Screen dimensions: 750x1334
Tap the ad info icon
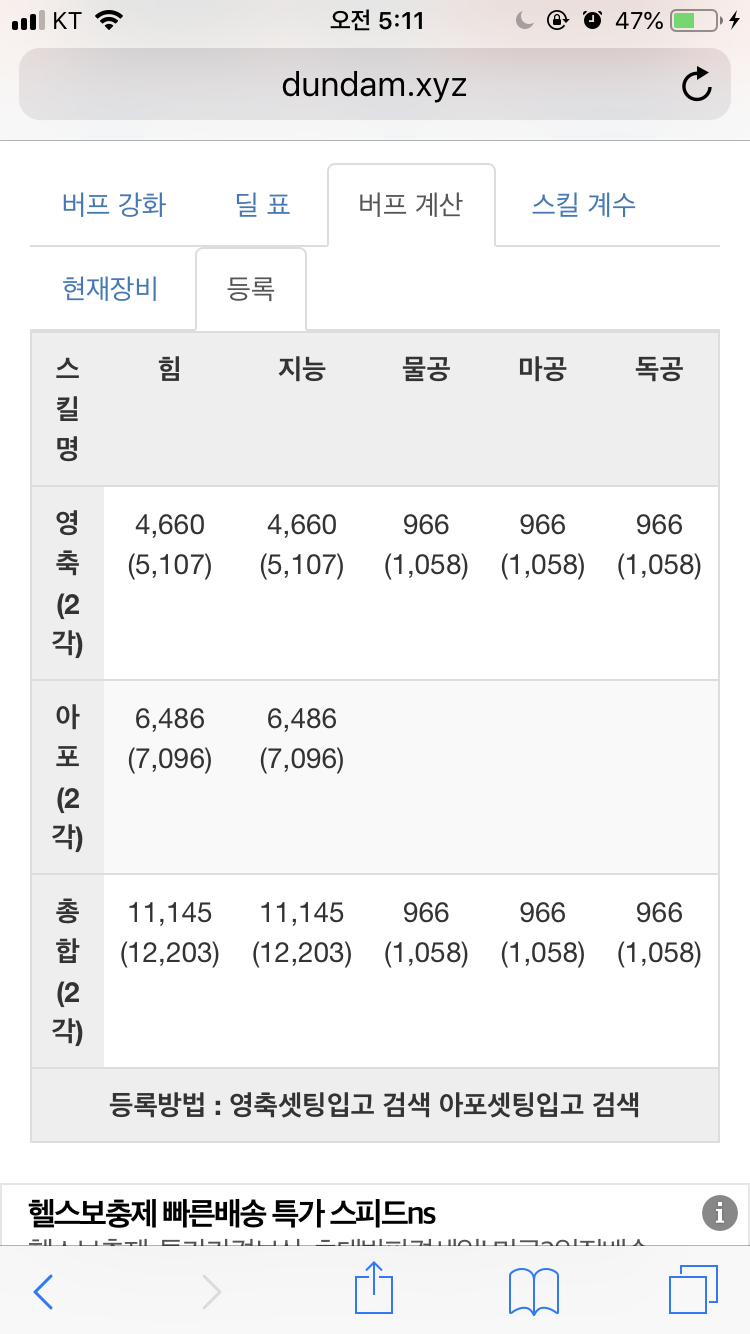point(719,1213)
